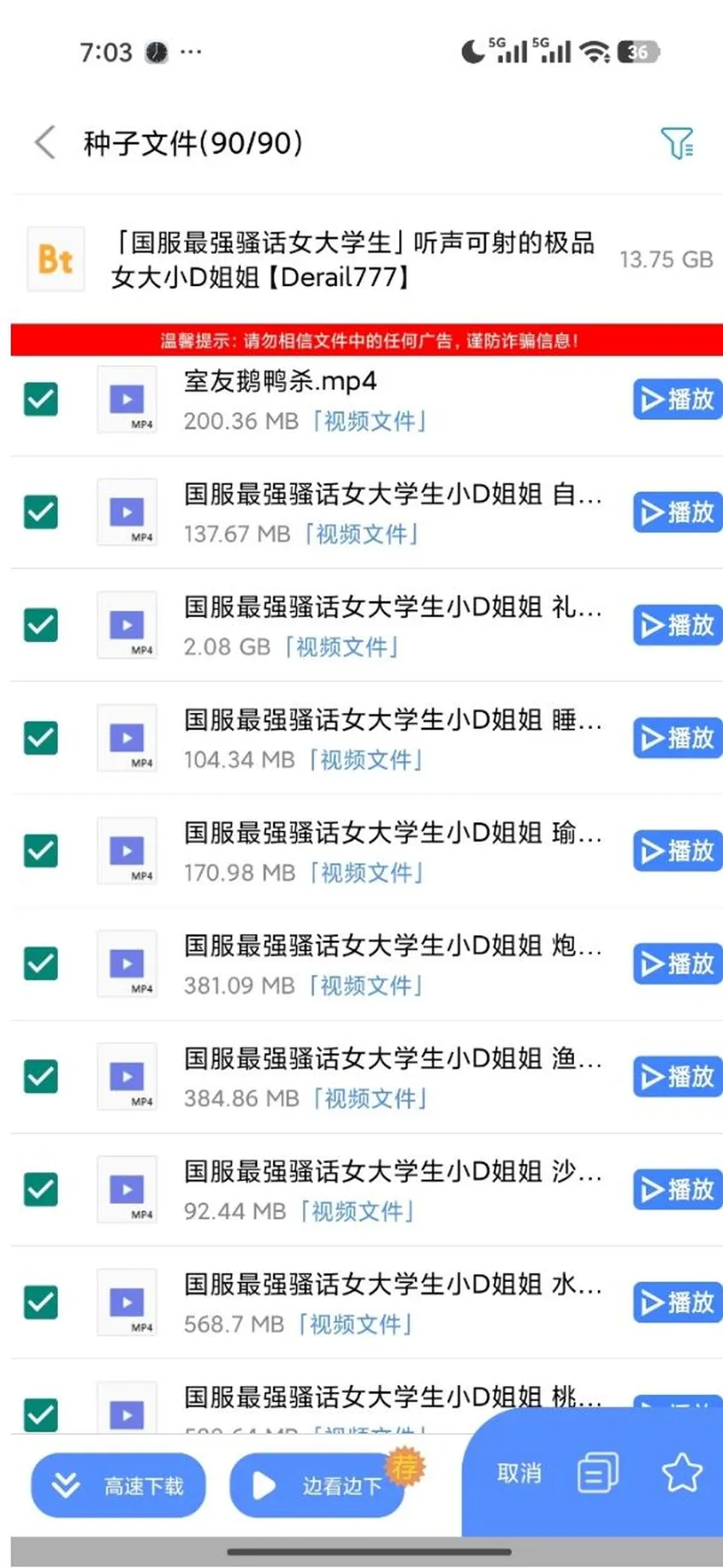Uncheck the 92.44 MB video file
Image resolution: width=723 pixels, height=1568 pixels.
pos(41,1189)
